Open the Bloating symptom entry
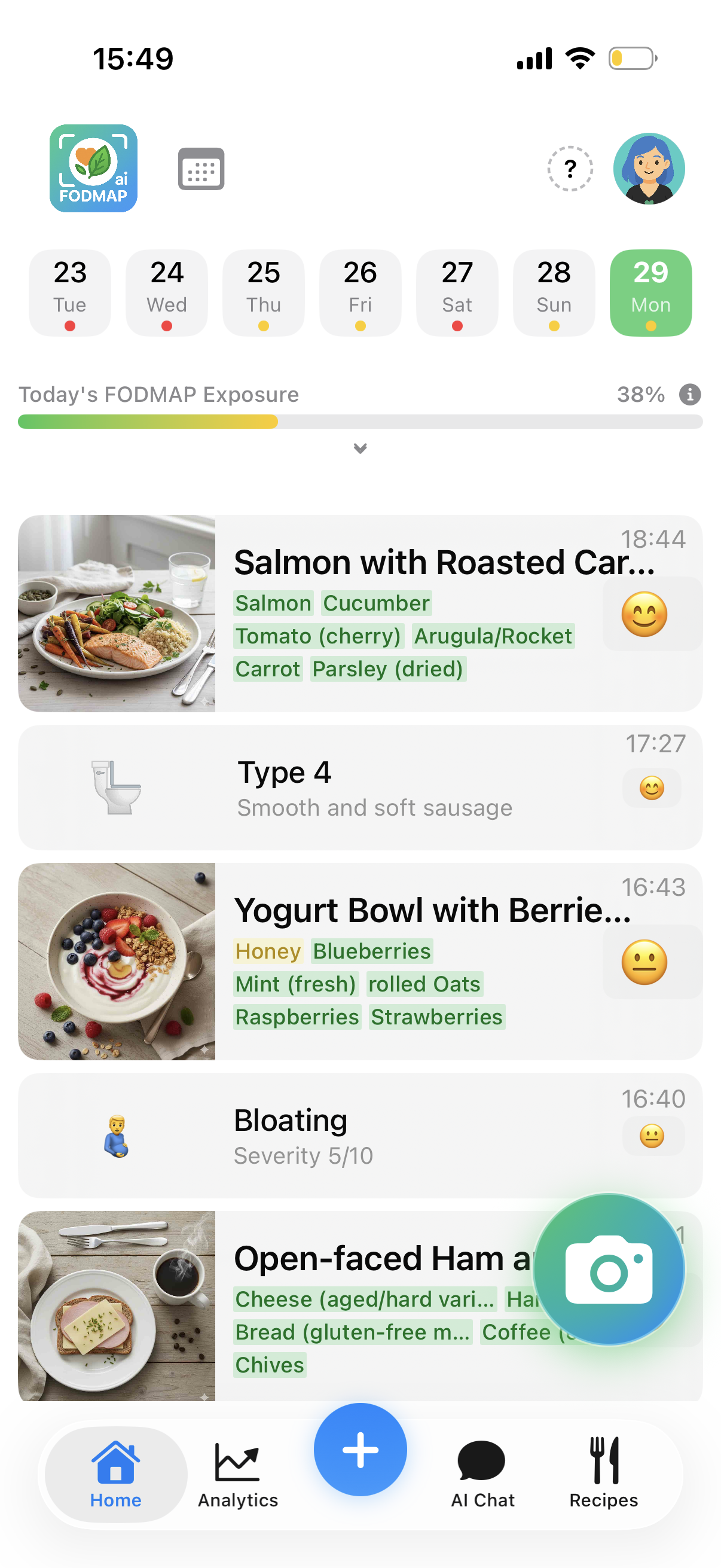 pos(365,1135)
